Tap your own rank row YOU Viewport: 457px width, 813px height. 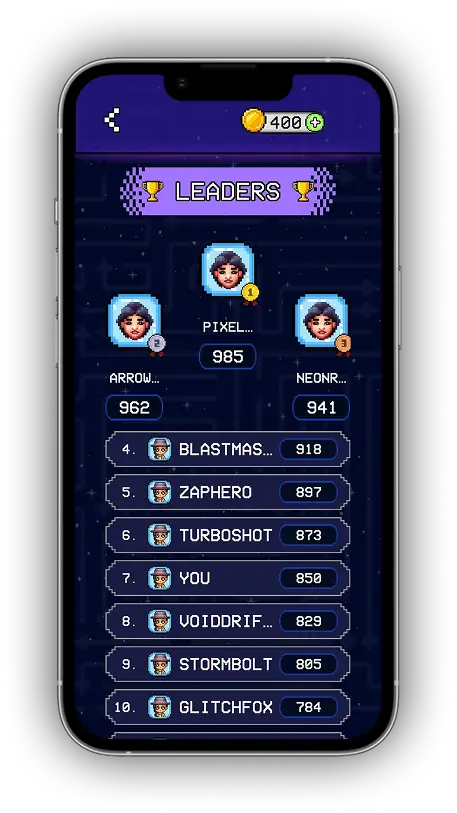coord(228,578)
